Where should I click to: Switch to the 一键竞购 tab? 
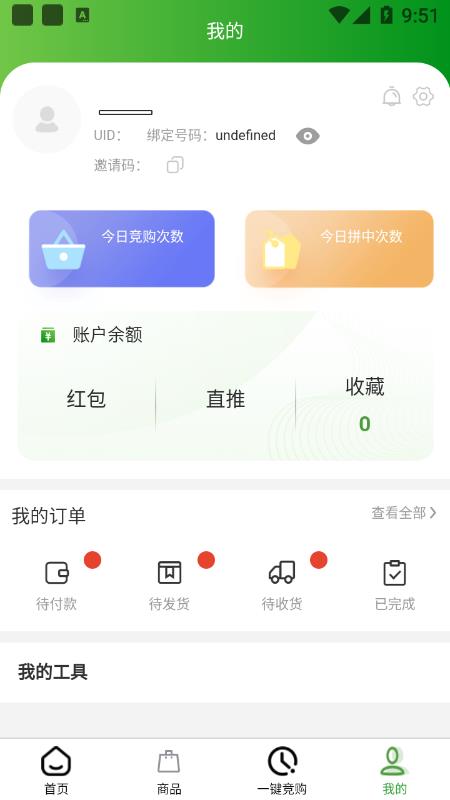282,770
